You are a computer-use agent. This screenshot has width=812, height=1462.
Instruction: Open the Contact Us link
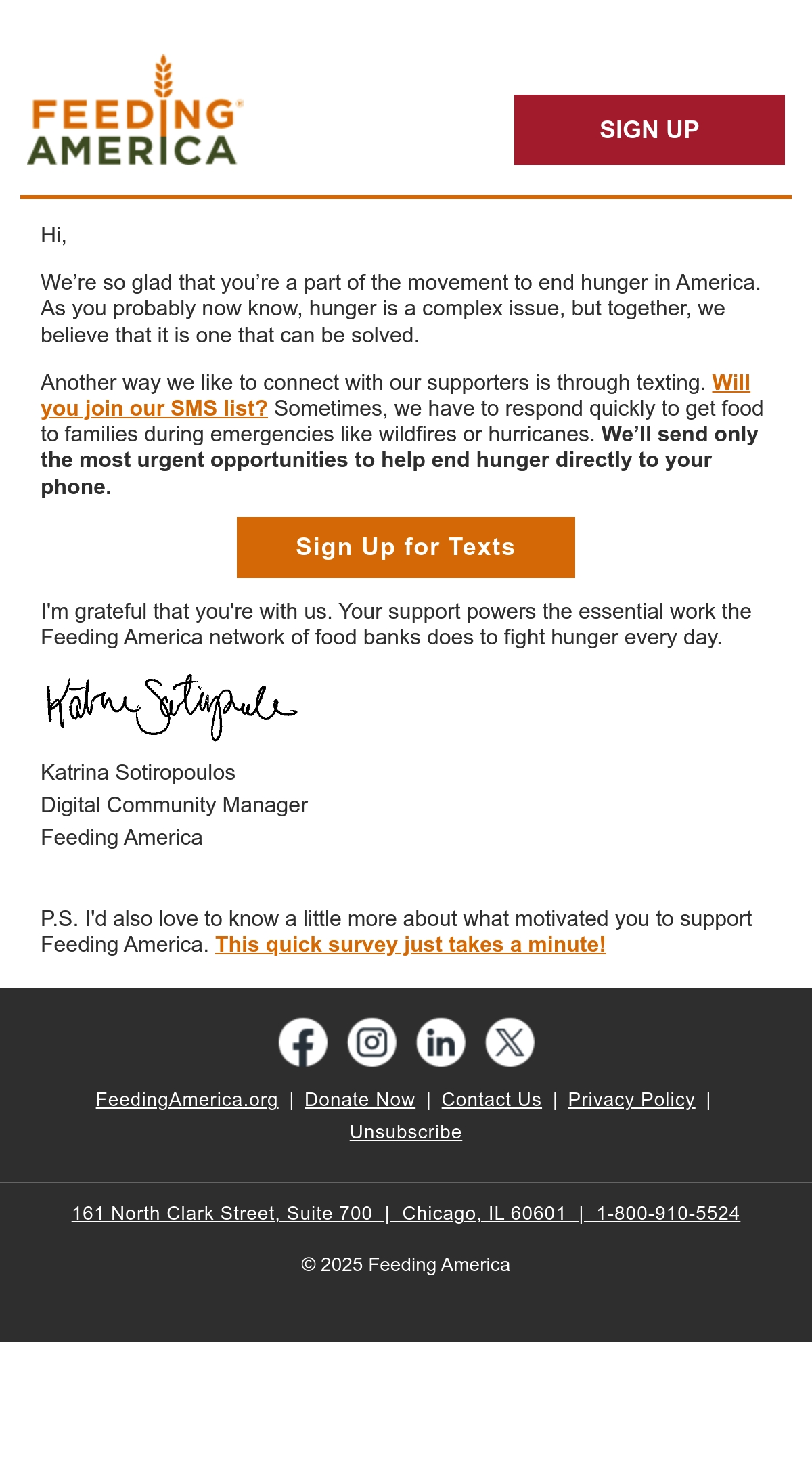point(492,1100)
